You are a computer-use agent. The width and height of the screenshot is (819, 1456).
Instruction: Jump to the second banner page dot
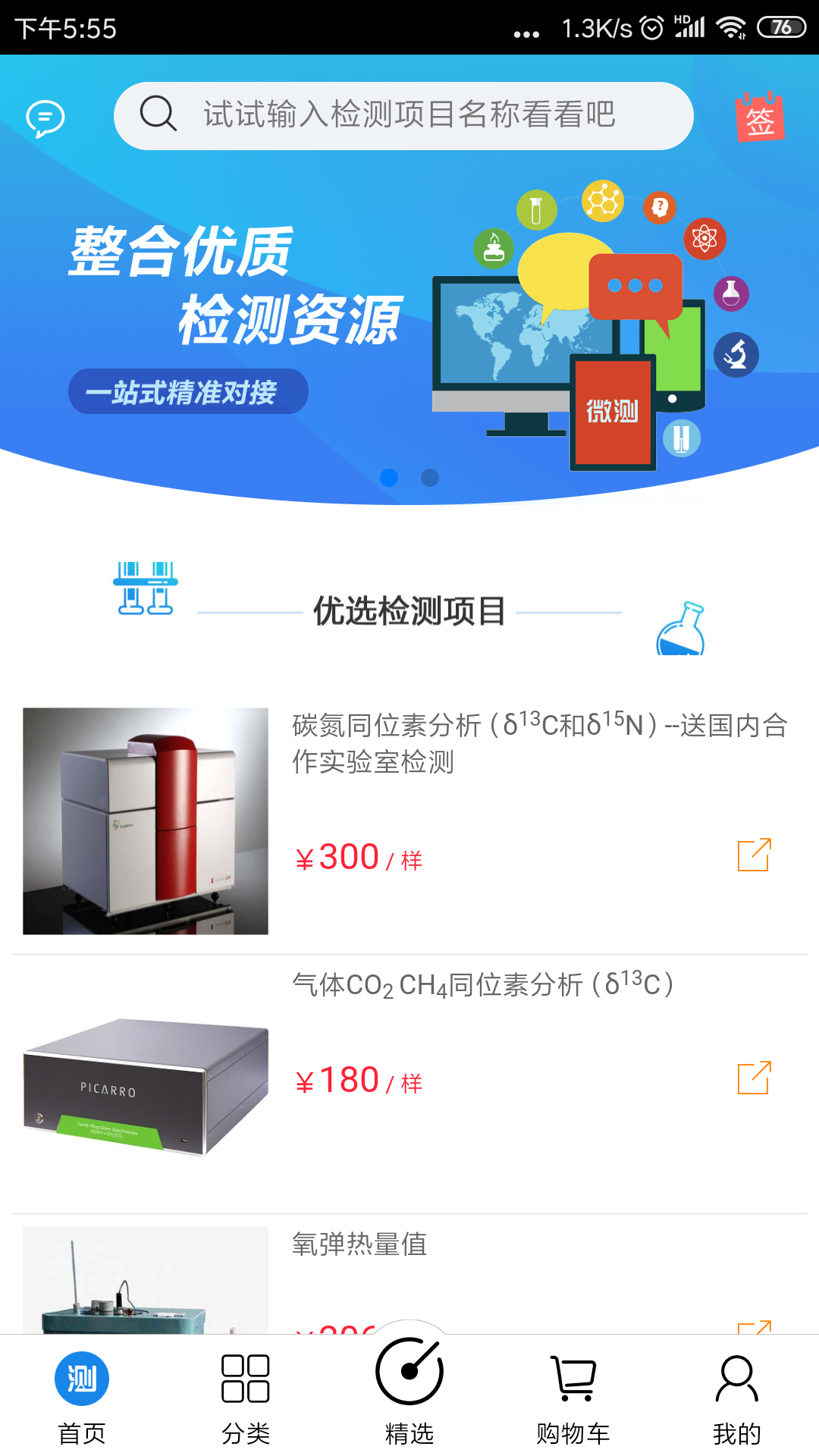[x=430, y=478]
